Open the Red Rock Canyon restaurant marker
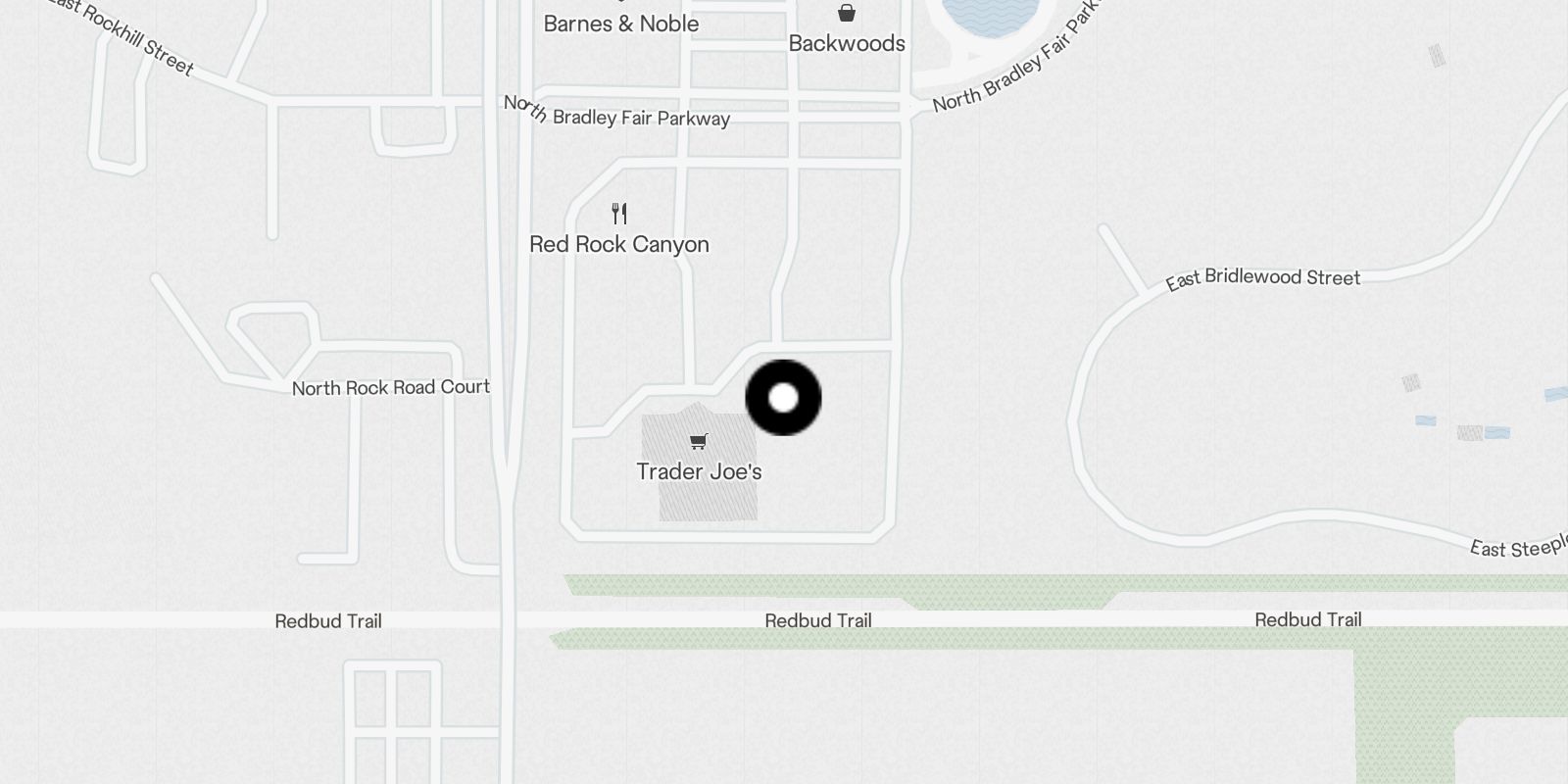The width and height of the screenshot is (1568, 784). pos(619,214)
